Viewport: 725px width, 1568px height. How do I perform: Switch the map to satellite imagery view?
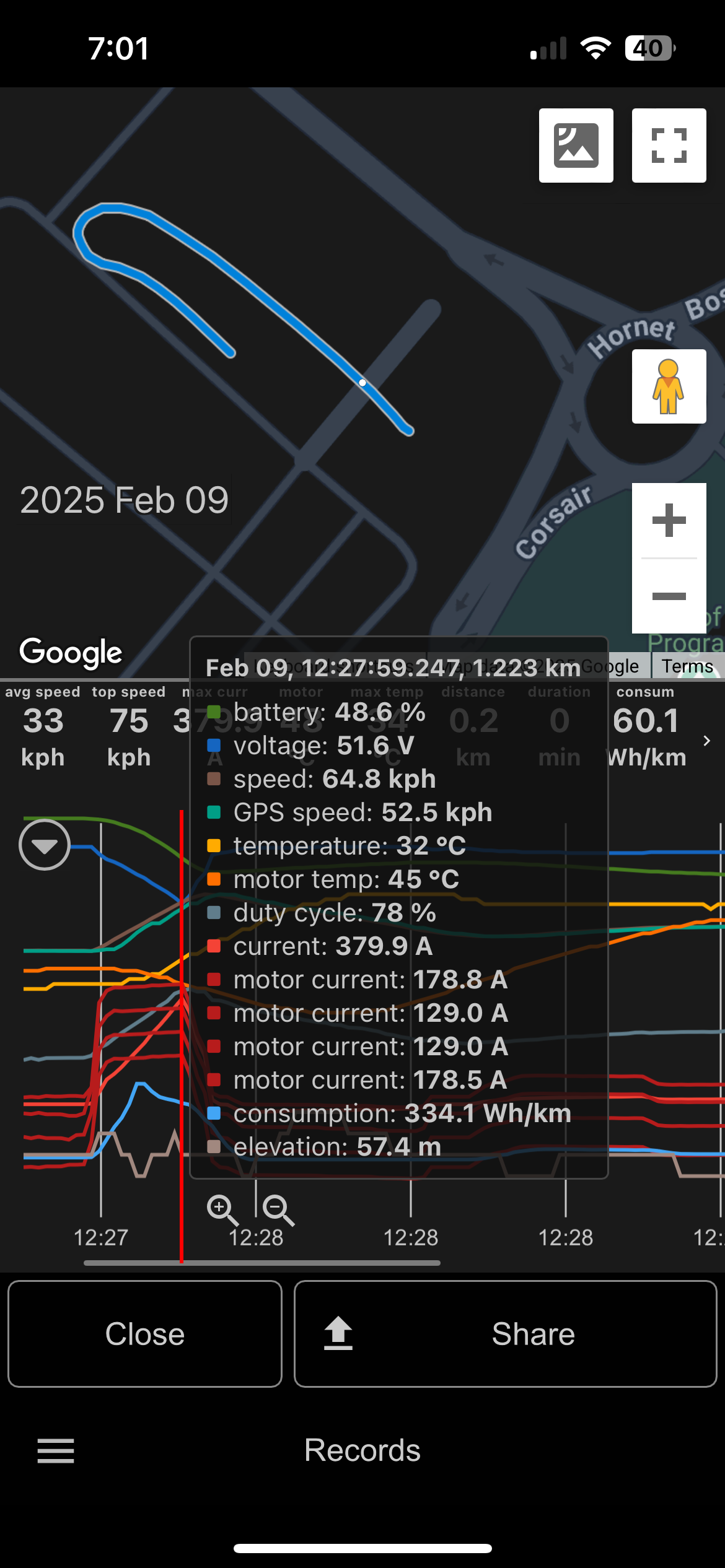coord(576,146)
